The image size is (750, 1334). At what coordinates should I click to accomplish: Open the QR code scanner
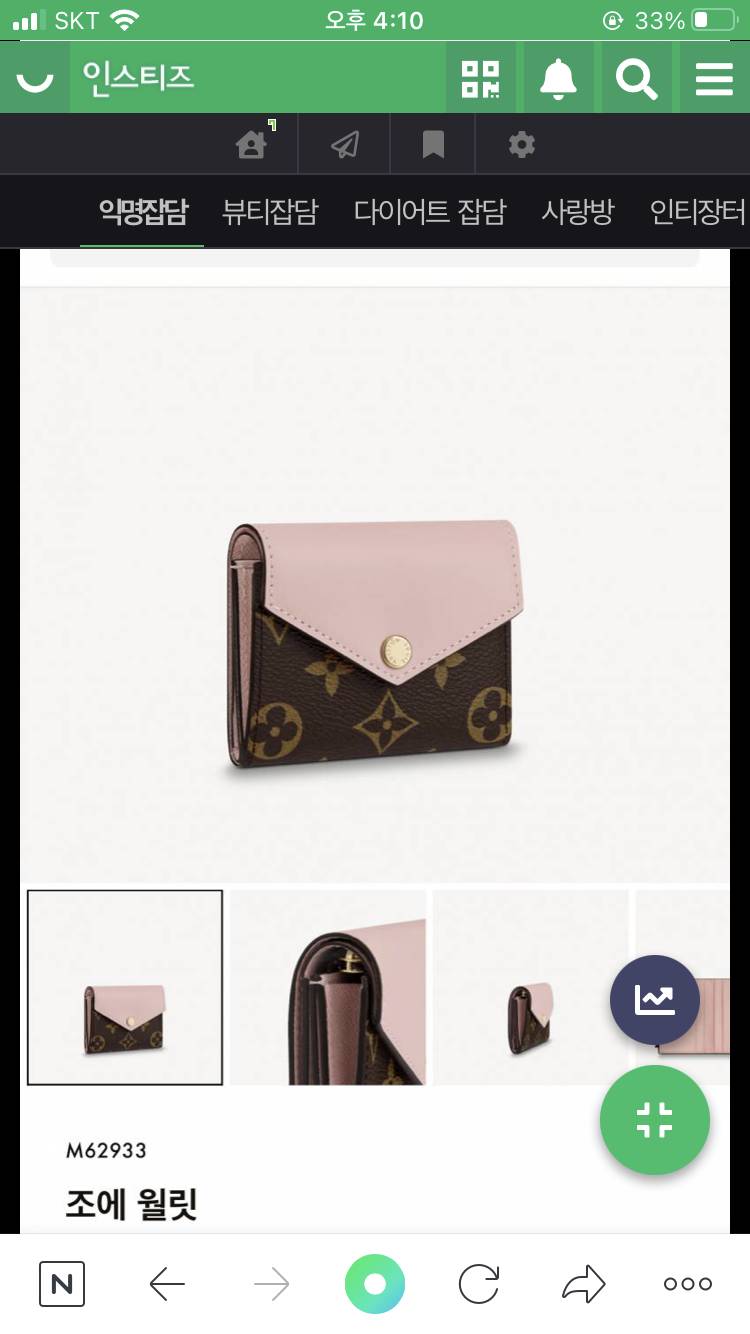(x=480, y=78)
